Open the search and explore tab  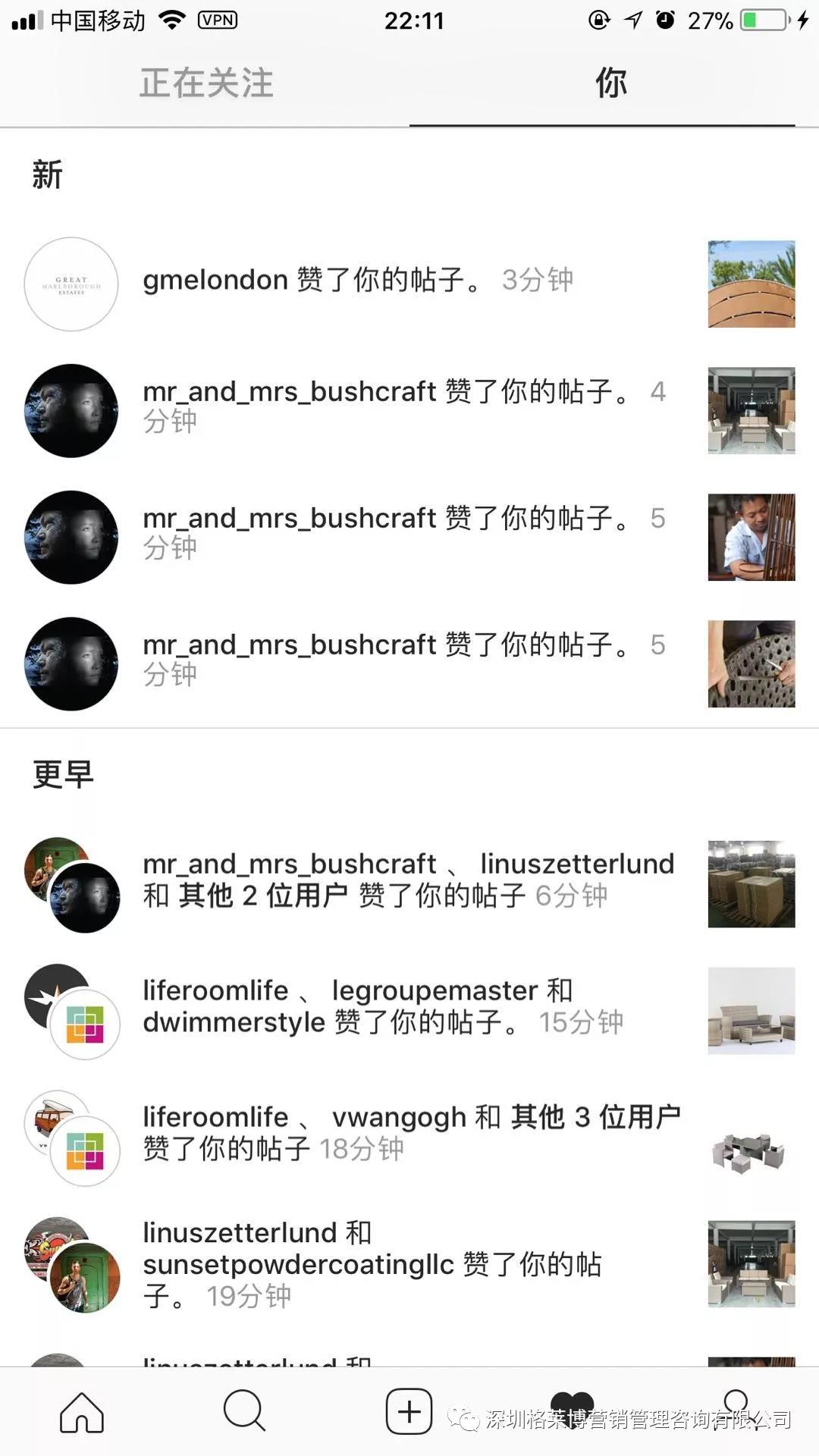tap(244, 1412)
